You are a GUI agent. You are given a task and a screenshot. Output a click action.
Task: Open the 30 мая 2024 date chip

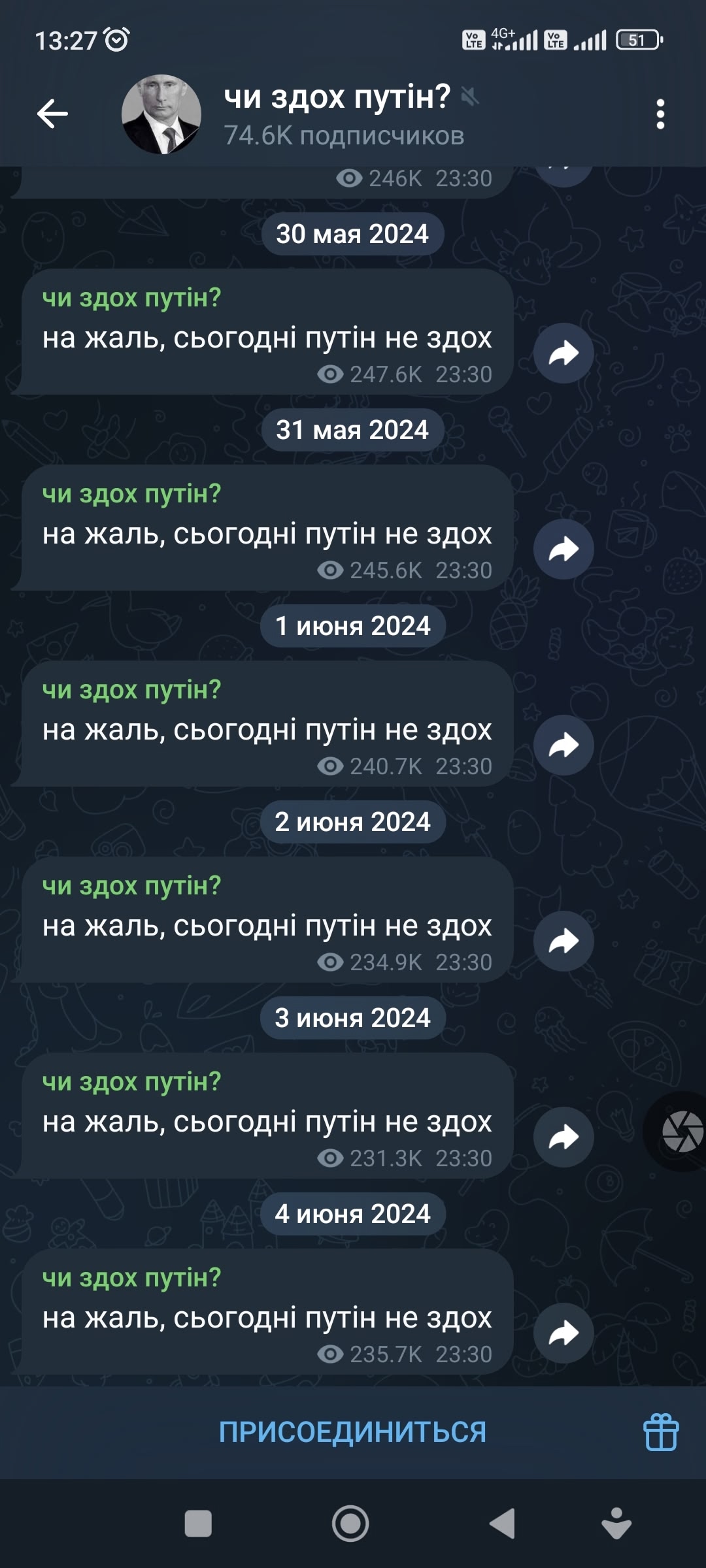[x=352, y=234]
